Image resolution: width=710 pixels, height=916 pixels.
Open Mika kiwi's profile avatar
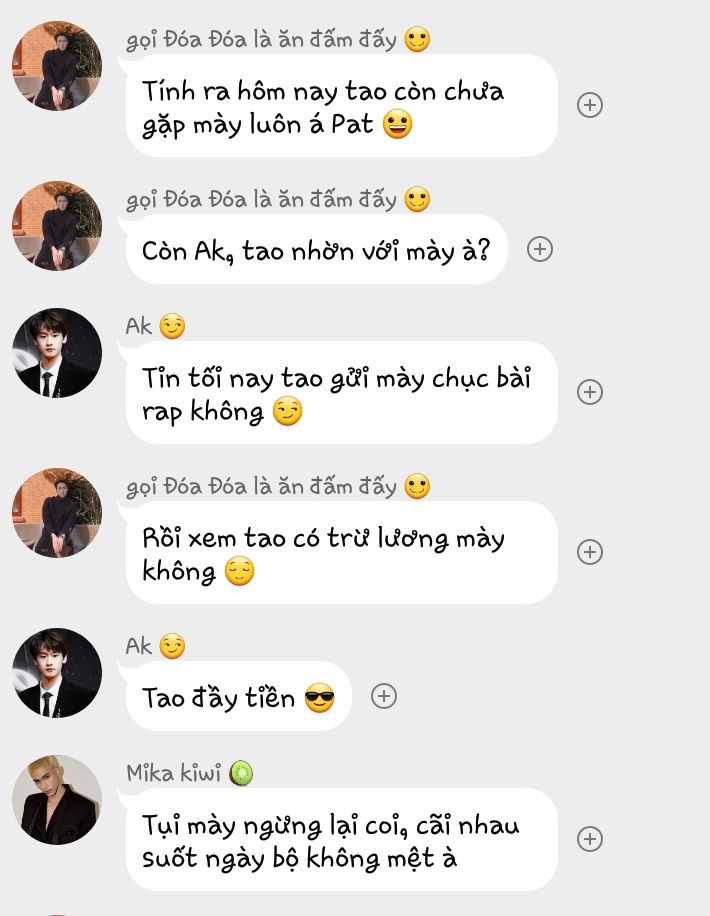click(57, 800)
